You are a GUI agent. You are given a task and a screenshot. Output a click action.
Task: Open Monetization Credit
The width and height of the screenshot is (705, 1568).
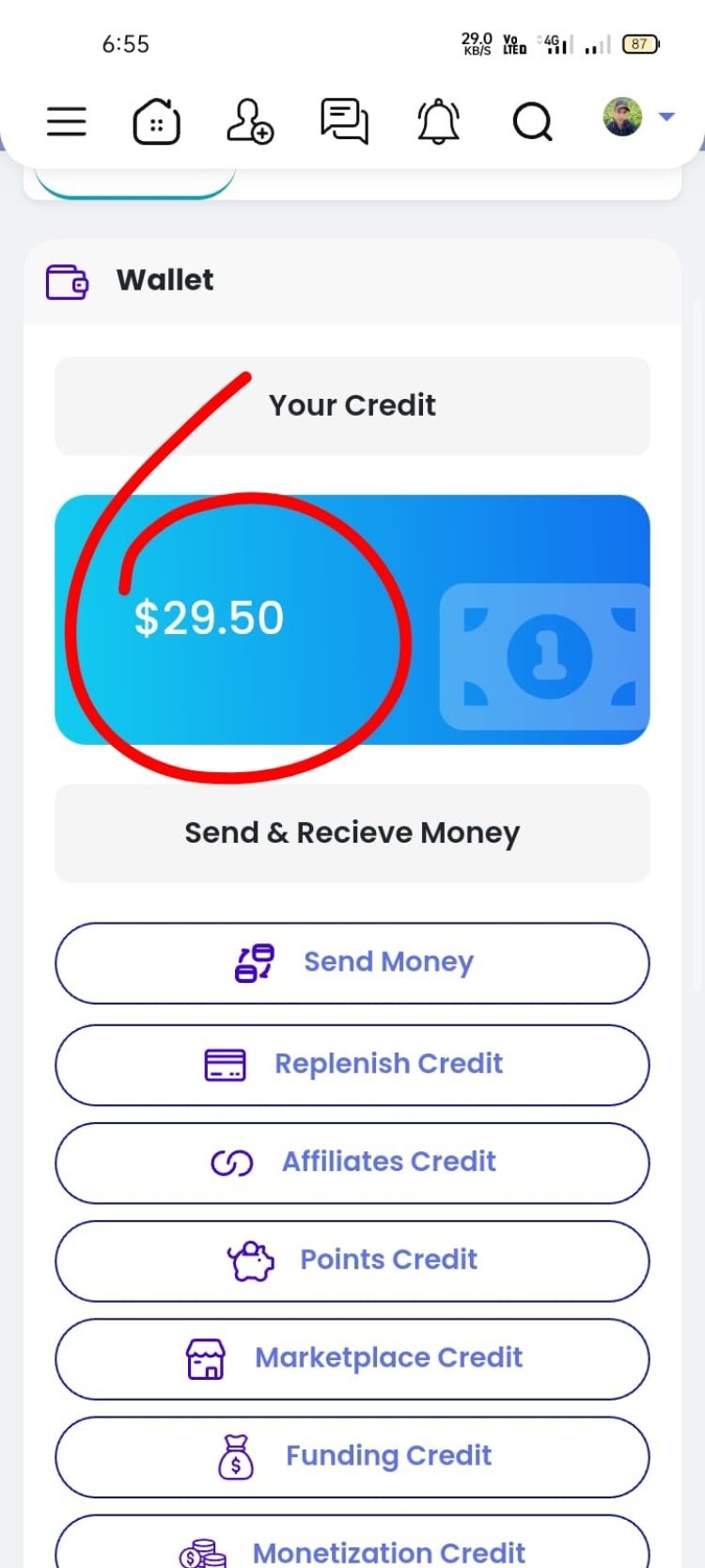352,1547
